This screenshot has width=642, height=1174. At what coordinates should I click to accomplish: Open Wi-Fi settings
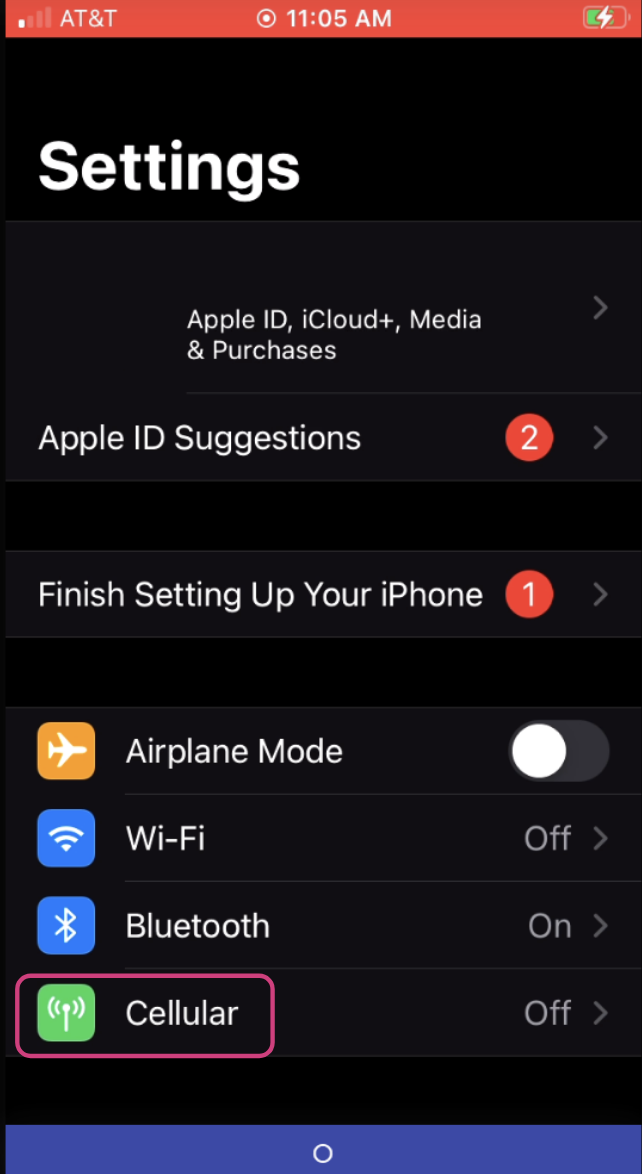coord(320,838)
